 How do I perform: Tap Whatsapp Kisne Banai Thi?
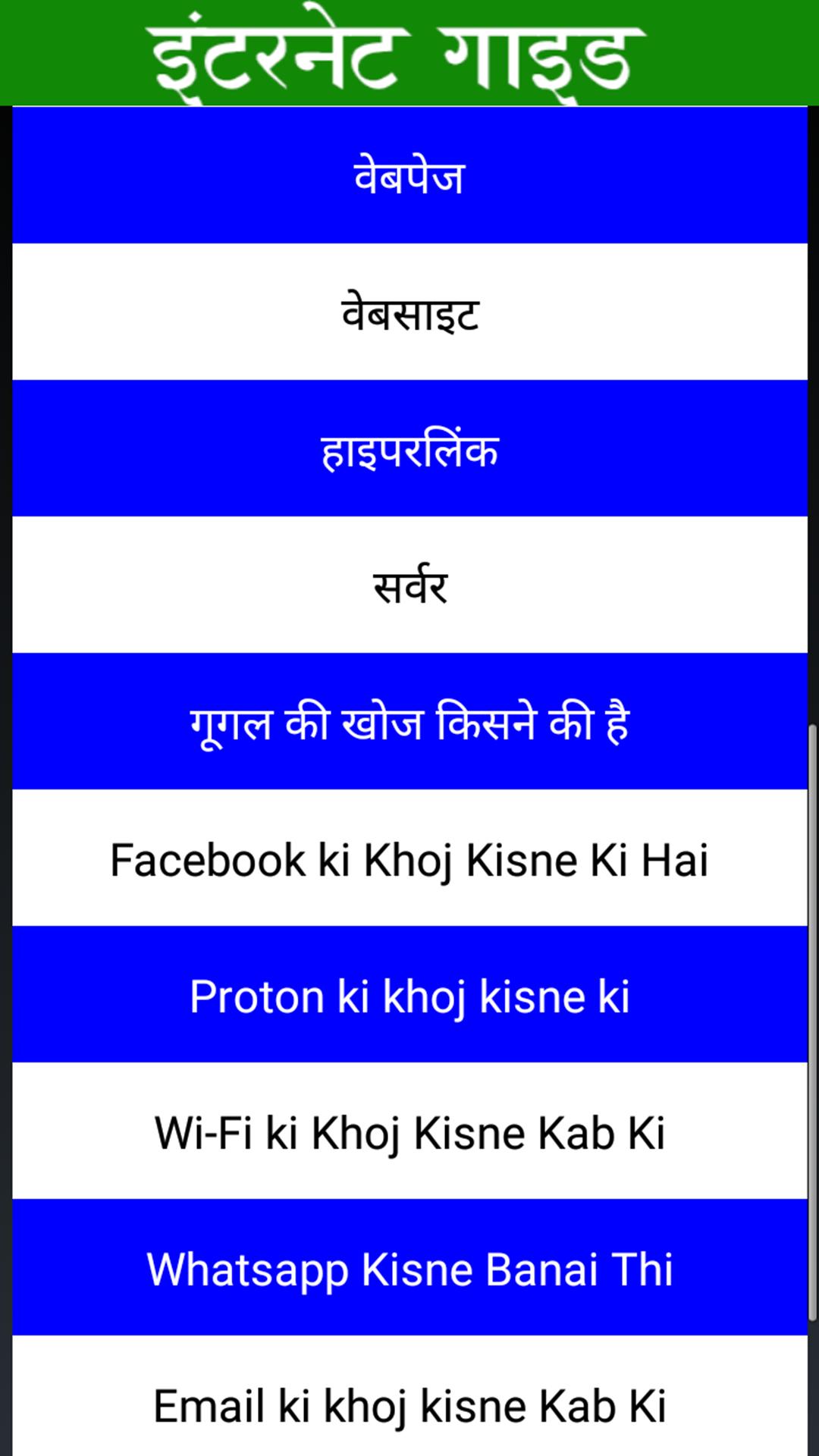(409, 1268)
